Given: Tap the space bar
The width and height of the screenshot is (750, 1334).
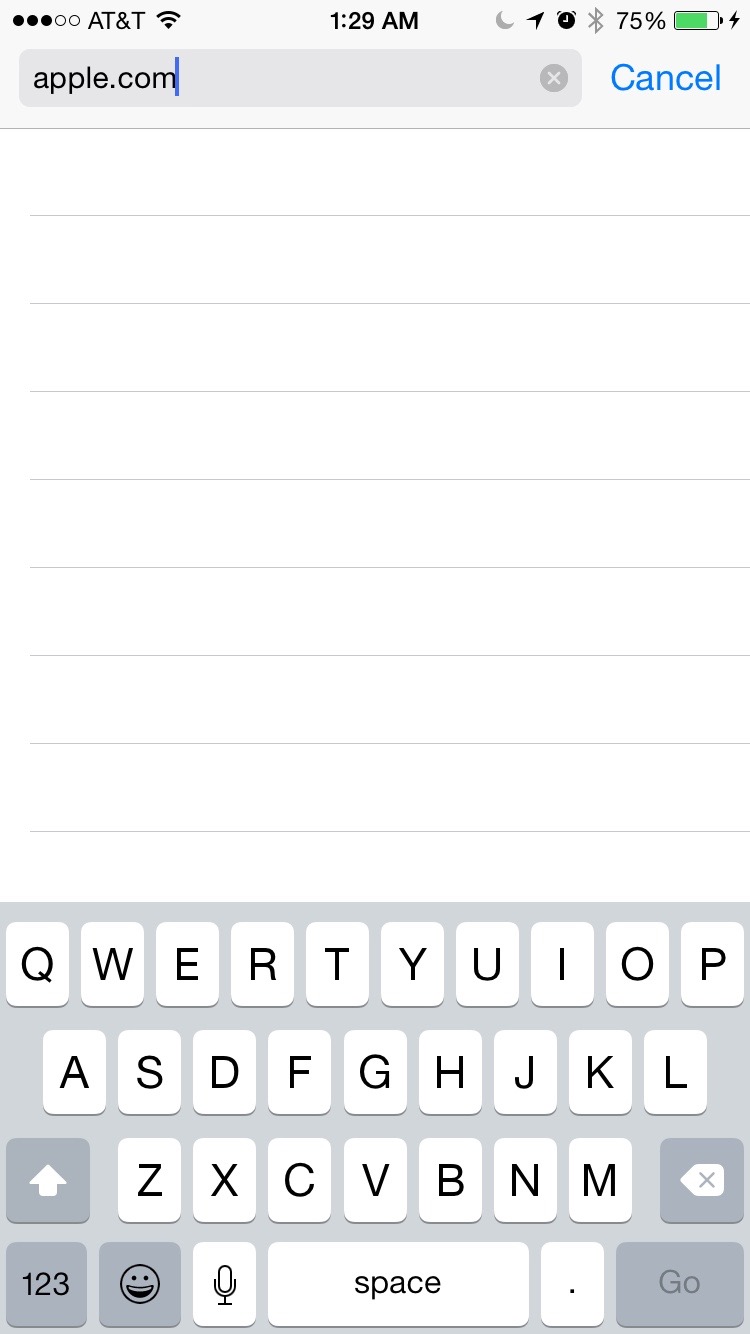Looking at the screenshot, I should [398, 1283].
